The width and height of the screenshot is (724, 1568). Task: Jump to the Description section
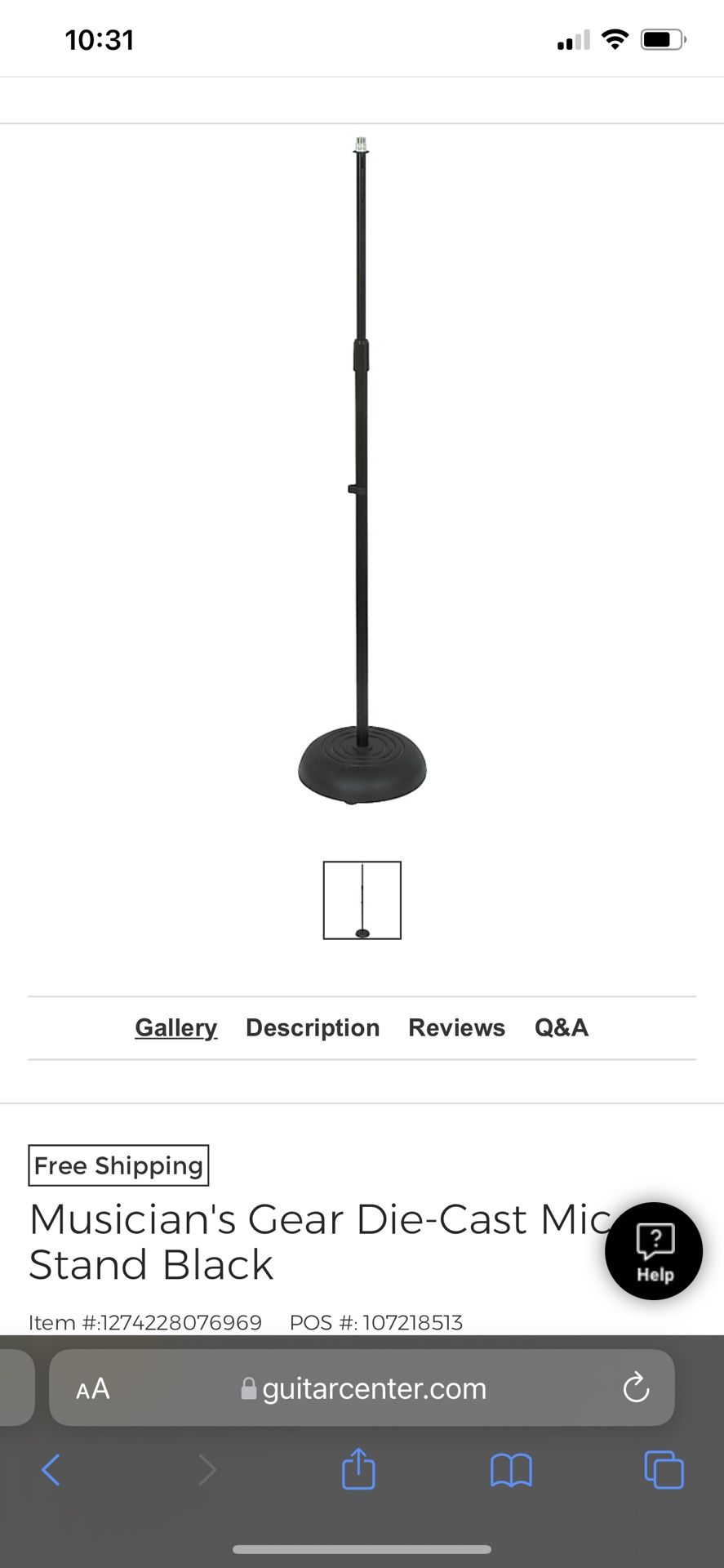pyautogui.click(x=313, y=1027)
